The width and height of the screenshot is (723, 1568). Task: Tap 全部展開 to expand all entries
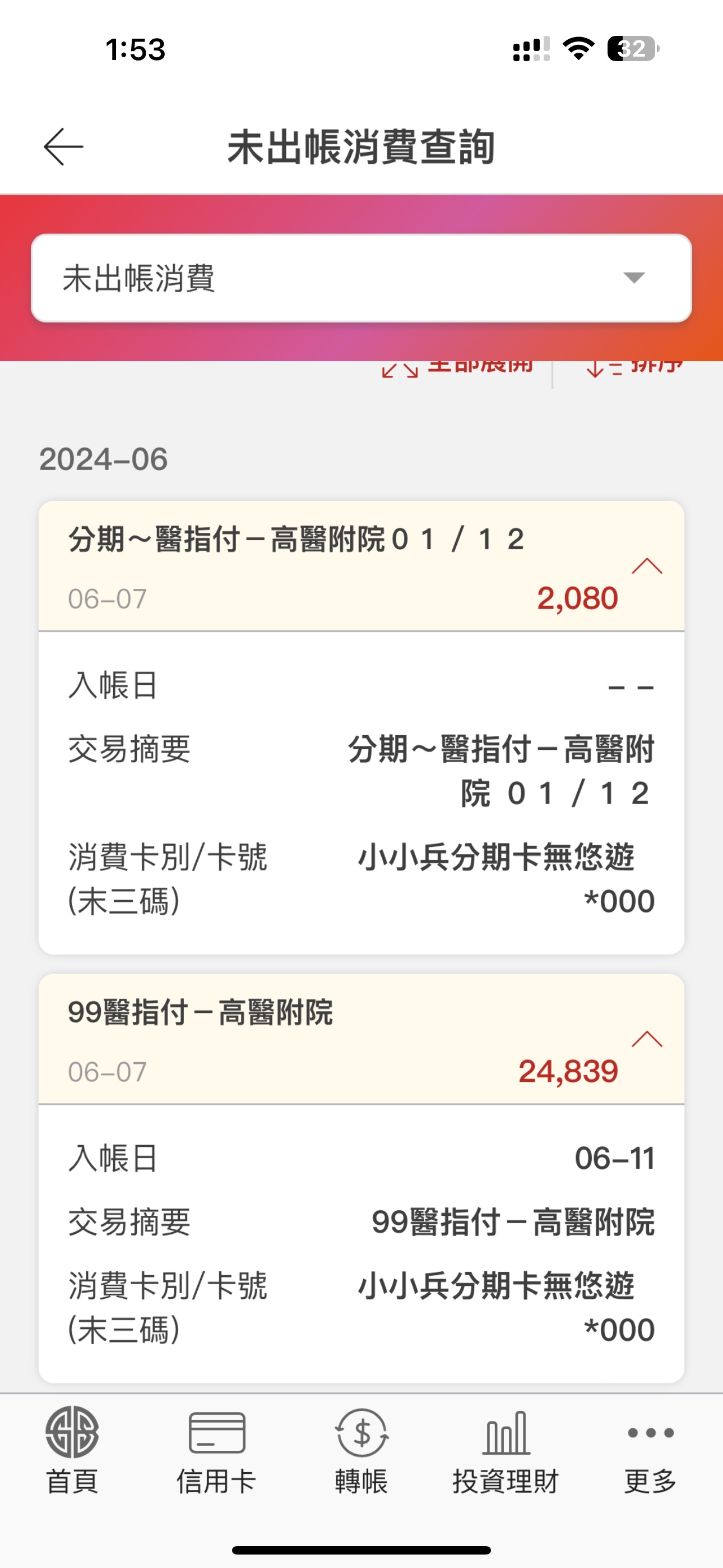click(x=458, y=367)
